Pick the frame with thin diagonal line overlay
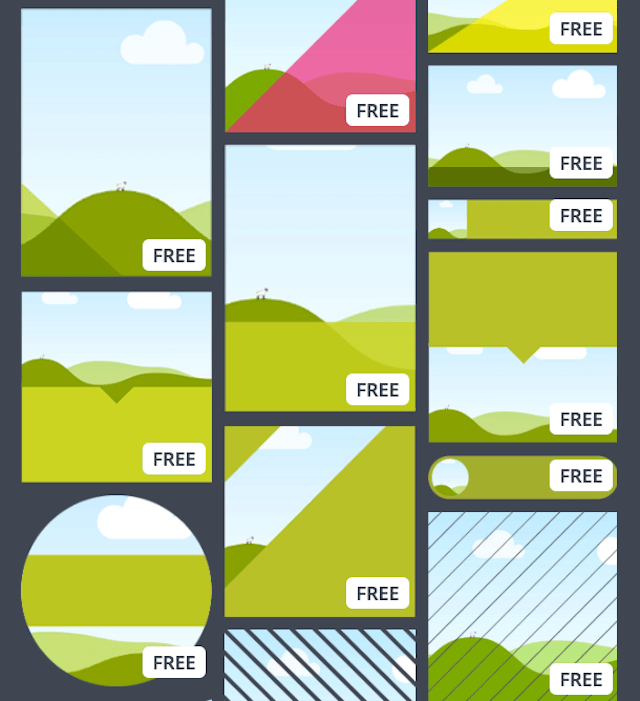 pyautogui.click(x=522, y=605)
